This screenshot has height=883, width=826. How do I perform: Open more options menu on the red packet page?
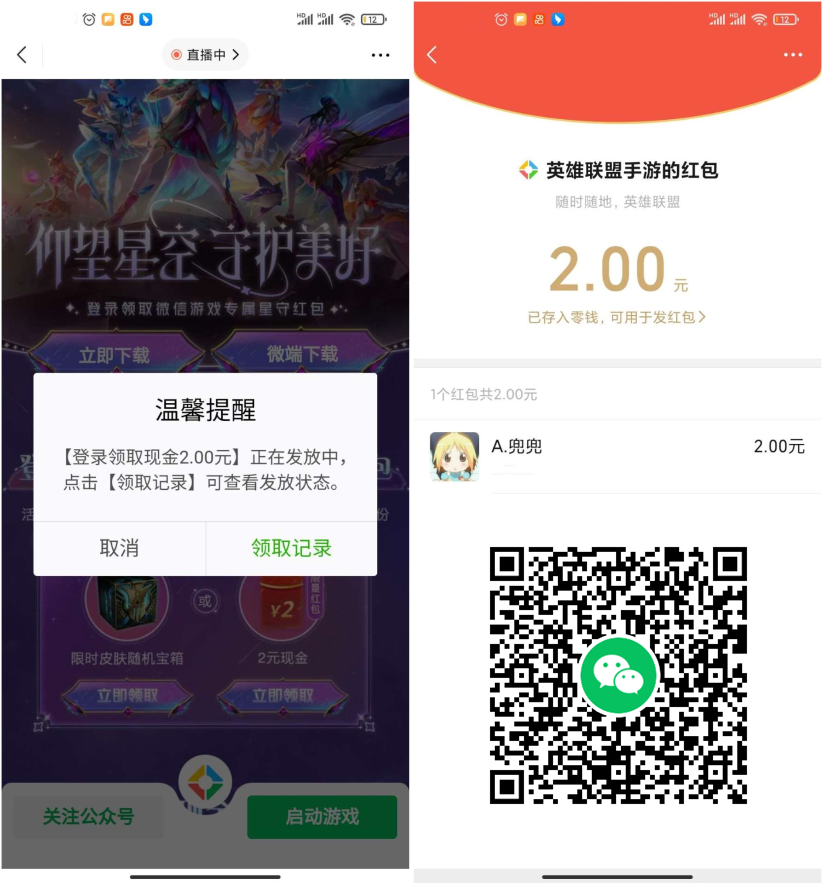793,54
